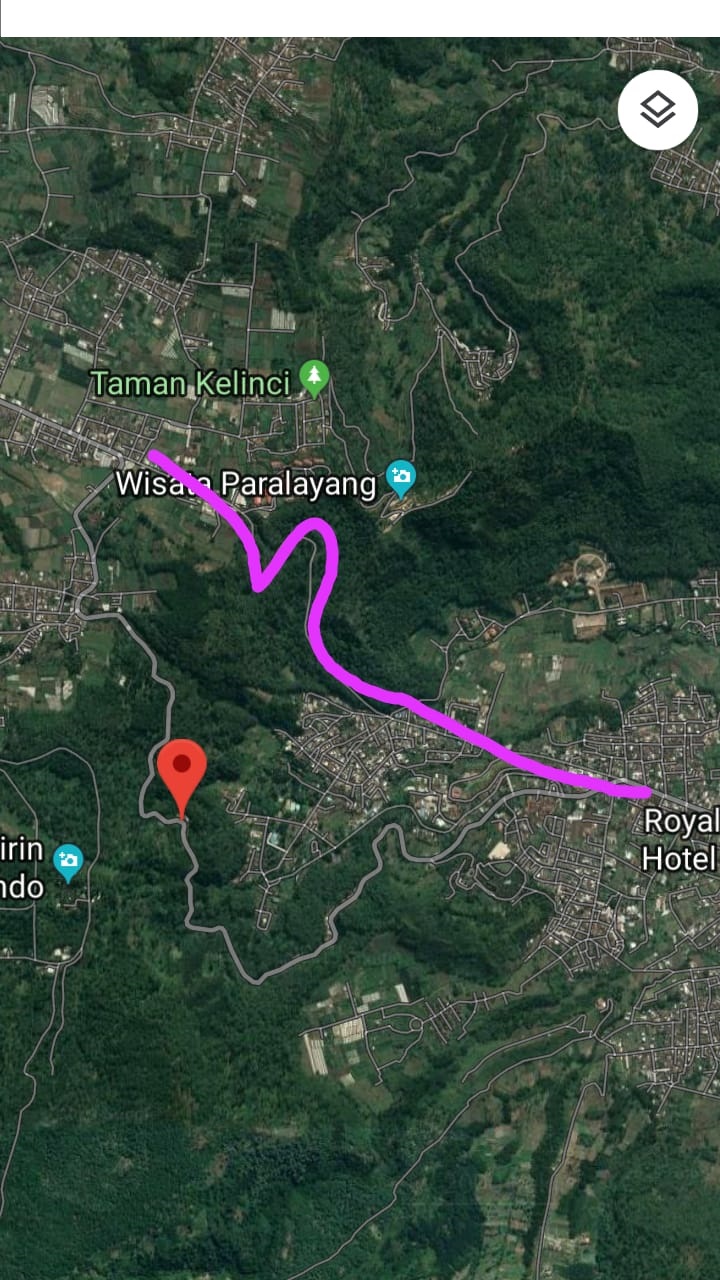This screenshot has width=720, height=1280.
Task: Open the map layers button
Action: [x=657, y=110]
